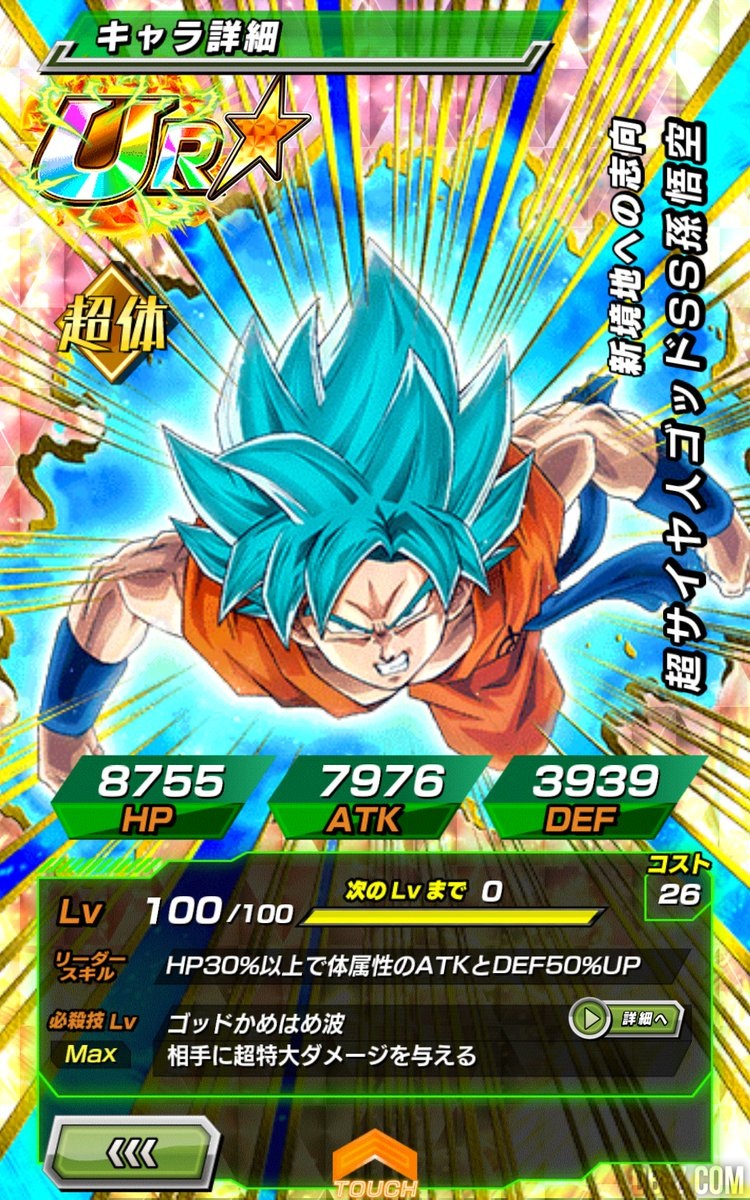Open the 詳細へ special attack details
The image size is (750, 1200).
pyautogui.click(x=625, y=1019)
